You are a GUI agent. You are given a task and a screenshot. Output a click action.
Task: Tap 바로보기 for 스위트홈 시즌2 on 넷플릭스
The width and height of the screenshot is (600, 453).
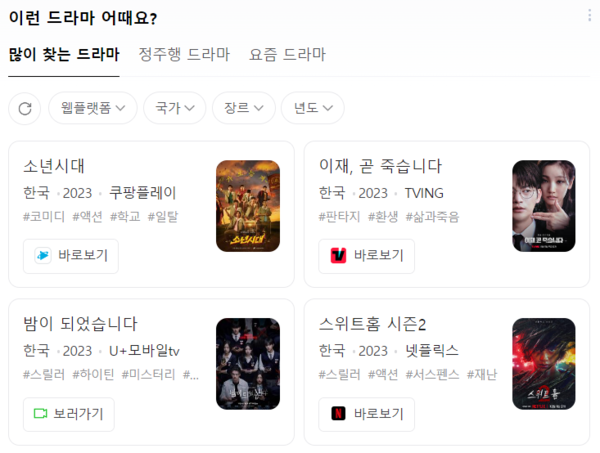(367, 414)
